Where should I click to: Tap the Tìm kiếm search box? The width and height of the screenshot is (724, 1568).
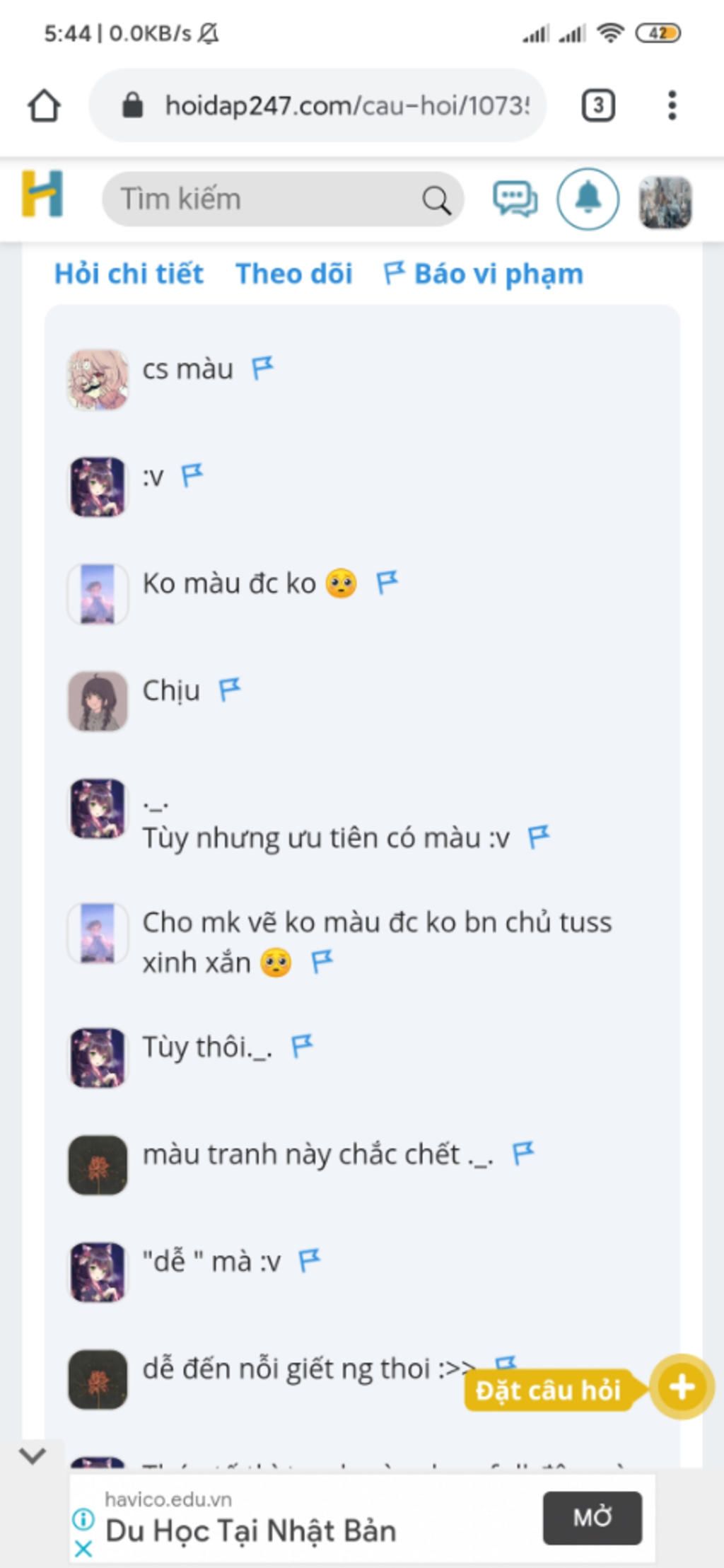coord(269,199)
